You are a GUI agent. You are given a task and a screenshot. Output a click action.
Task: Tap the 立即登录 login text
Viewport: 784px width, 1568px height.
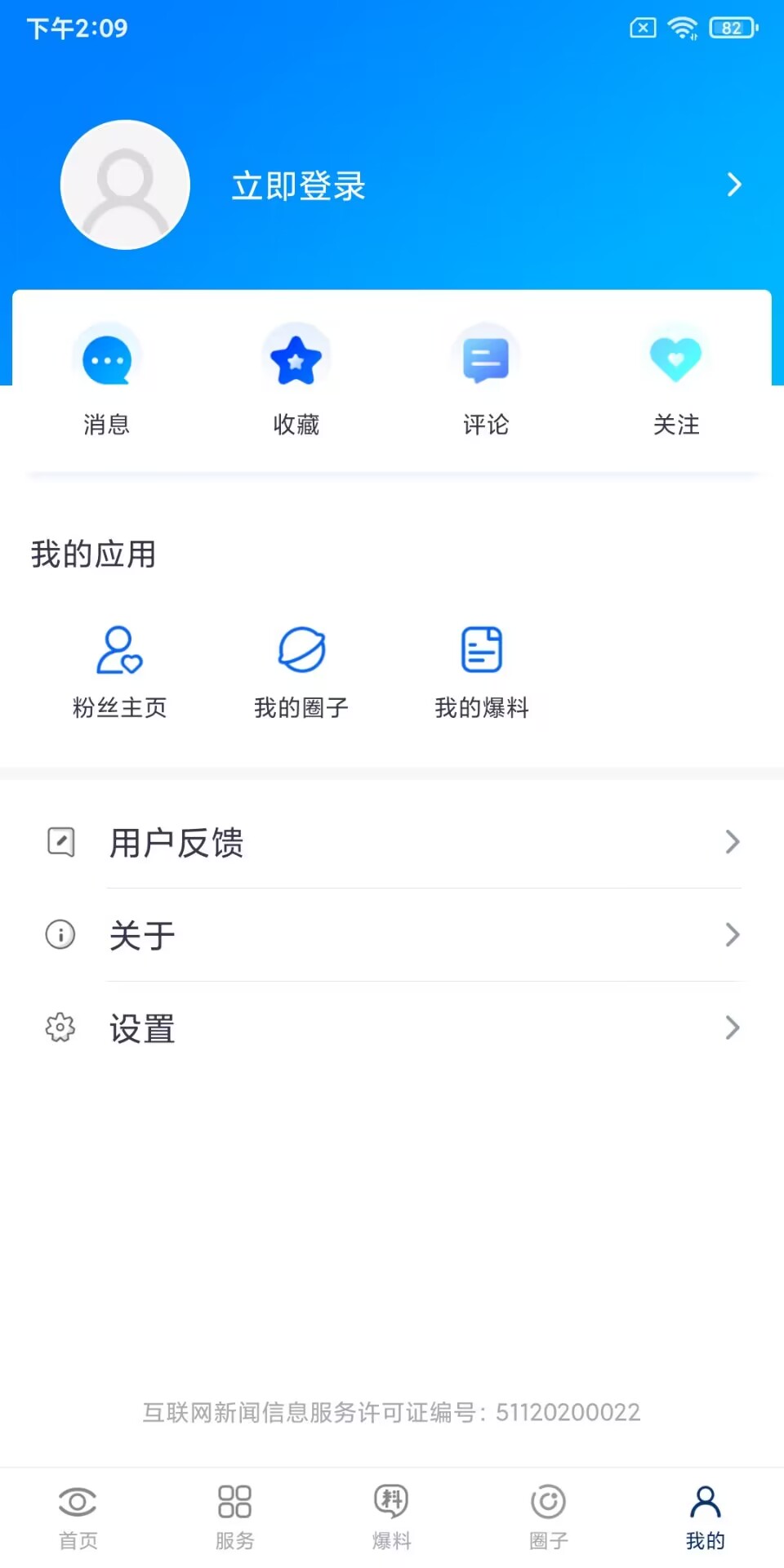(x=297, y=186)
